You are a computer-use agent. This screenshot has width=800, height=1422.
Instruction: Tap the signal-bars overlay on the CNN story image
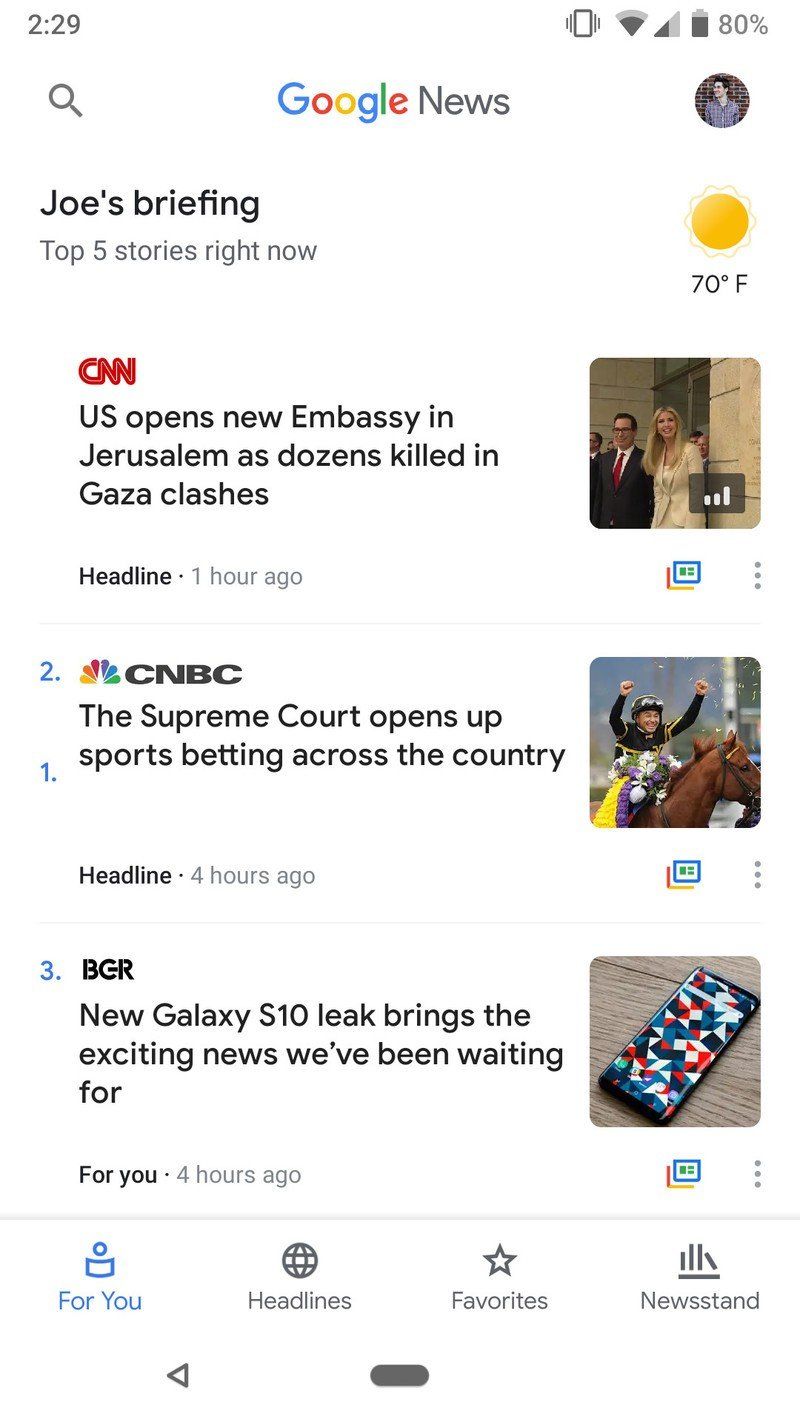(x=718, y=493)
